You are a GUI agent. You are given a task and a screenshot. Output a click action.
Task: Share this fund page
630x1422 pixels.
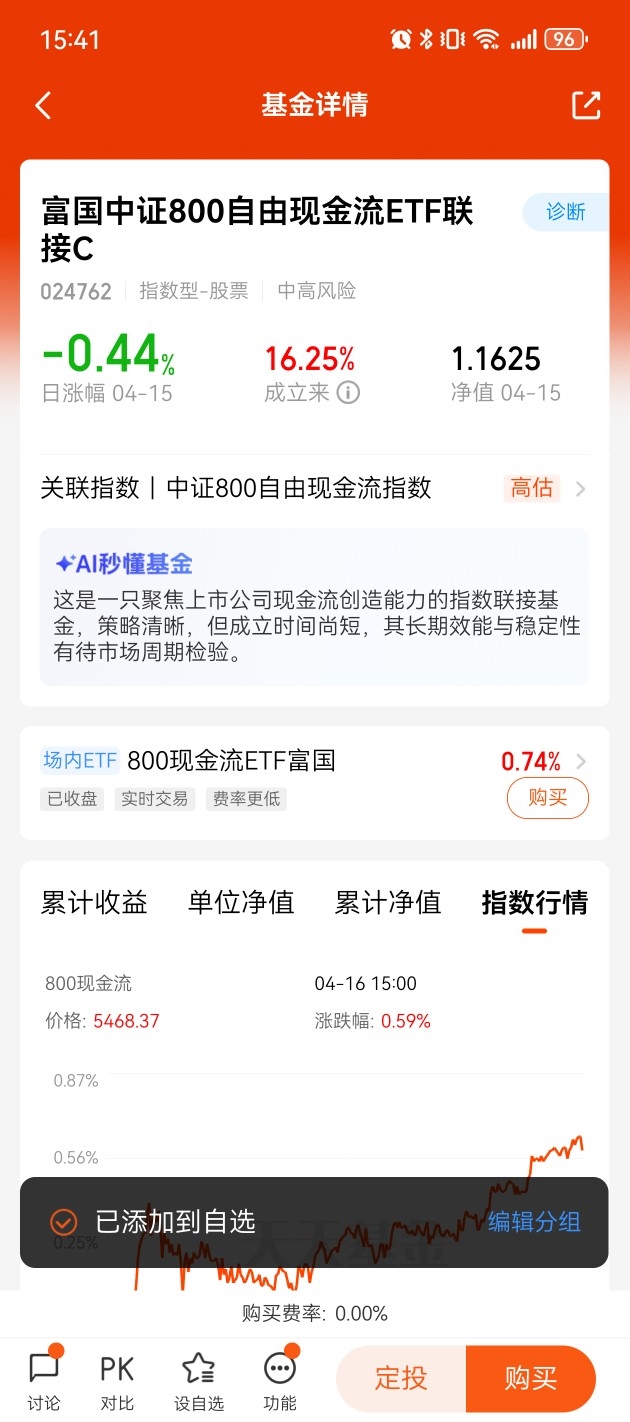586,105
